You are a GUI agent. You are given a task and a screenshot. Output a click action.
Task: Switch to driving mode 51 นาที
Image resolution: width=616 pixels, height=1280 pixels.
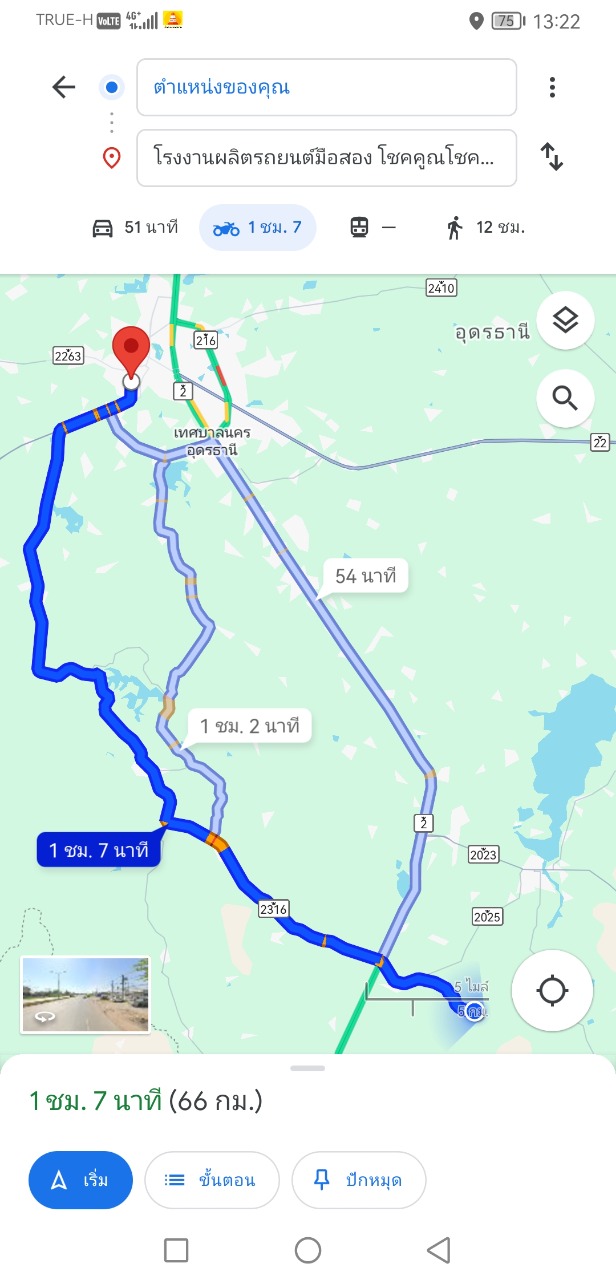[x=135, y=228]
